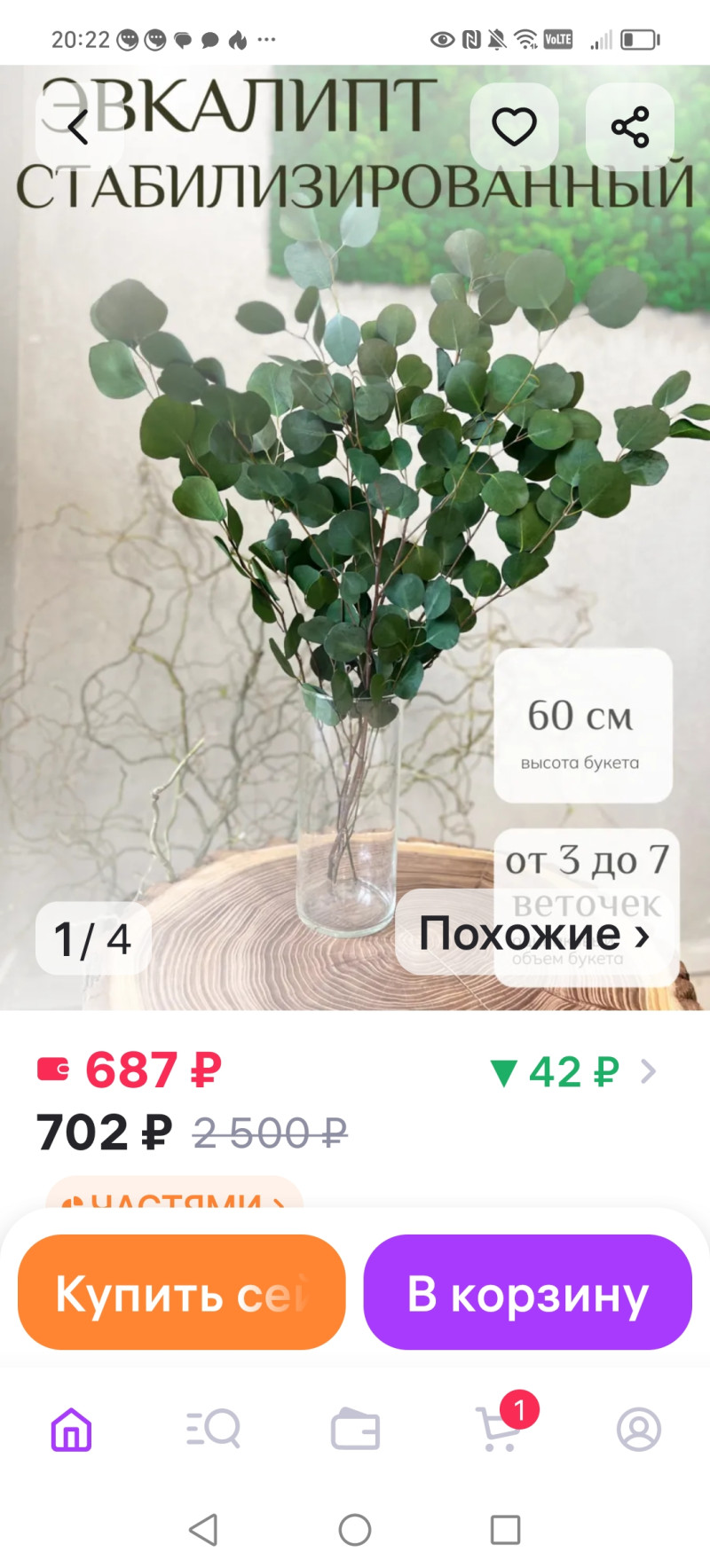
Task: Add the eucalyptus to favorites
Action: click(x=514, y=127)
